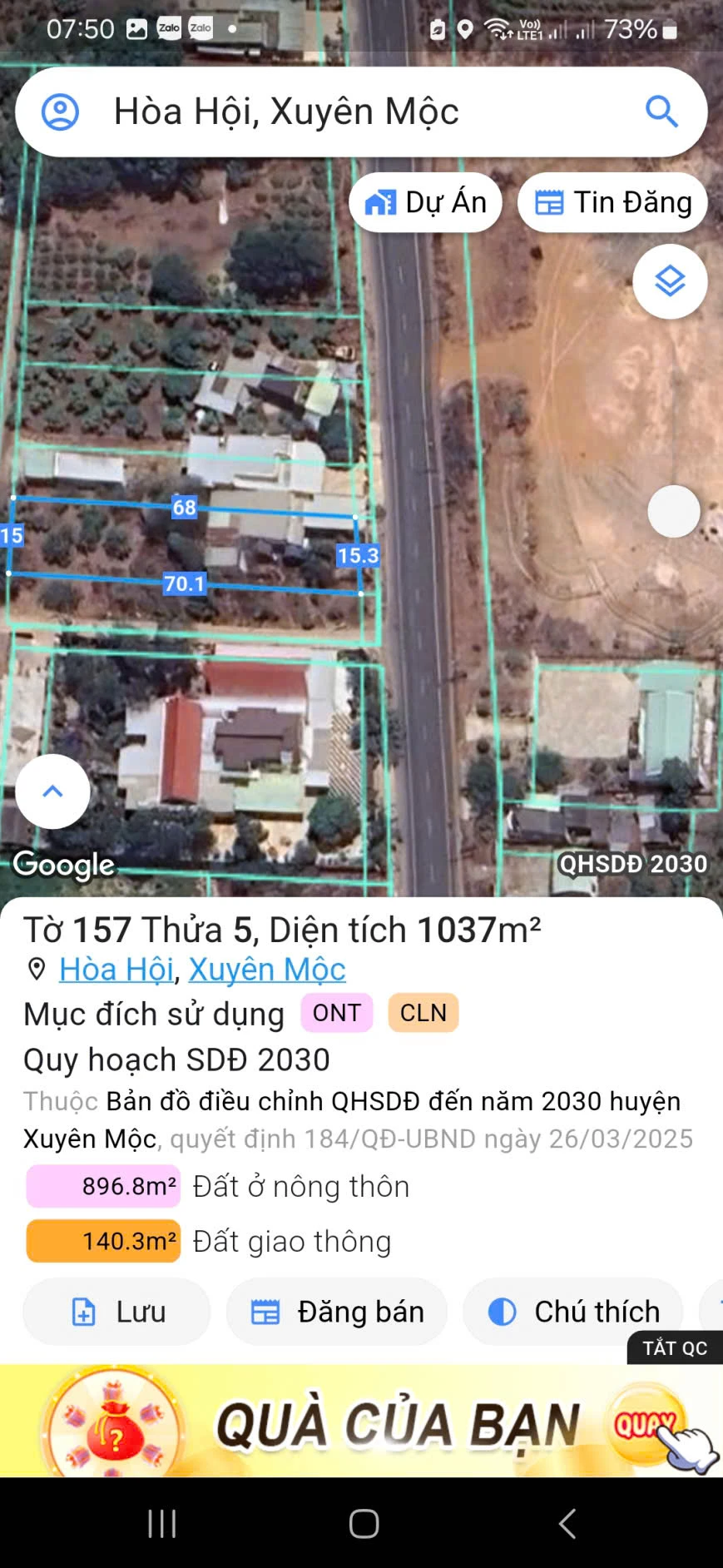
Task: Tap the Đăng bán button
Action: click(x=337, y=1312)
